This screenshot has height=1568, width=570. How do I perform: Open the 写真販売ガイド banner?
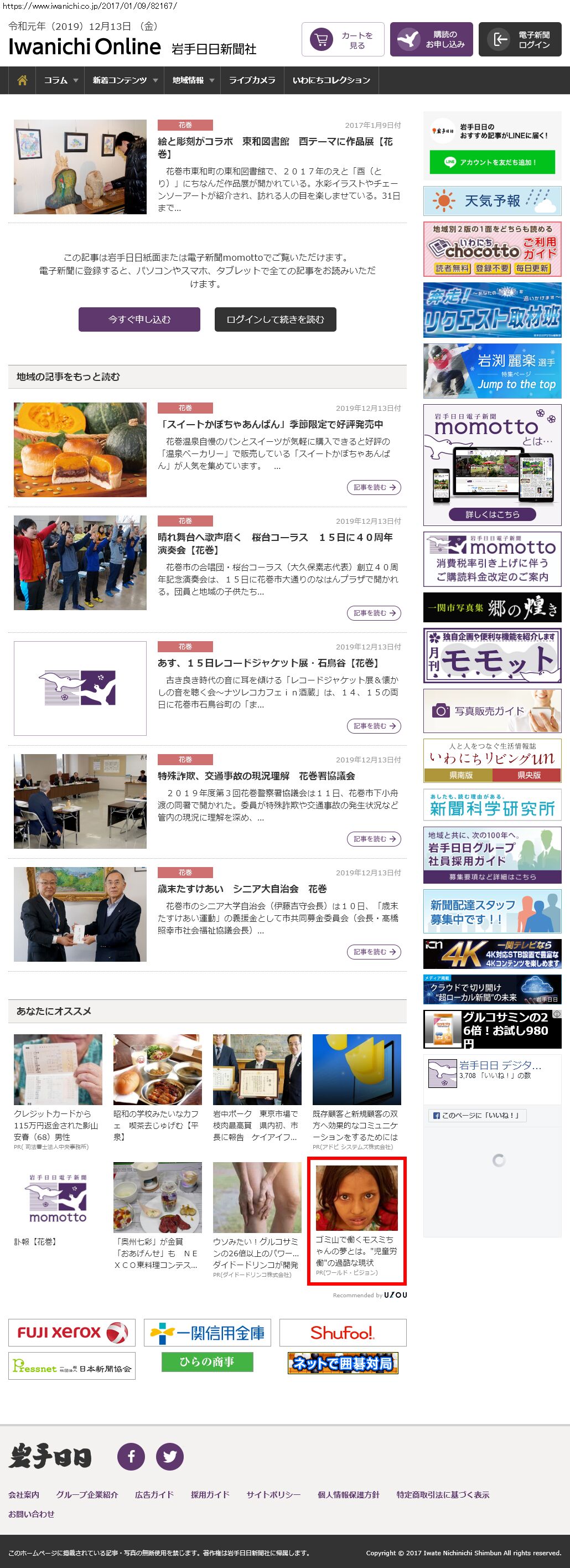(x=491, y=711)
